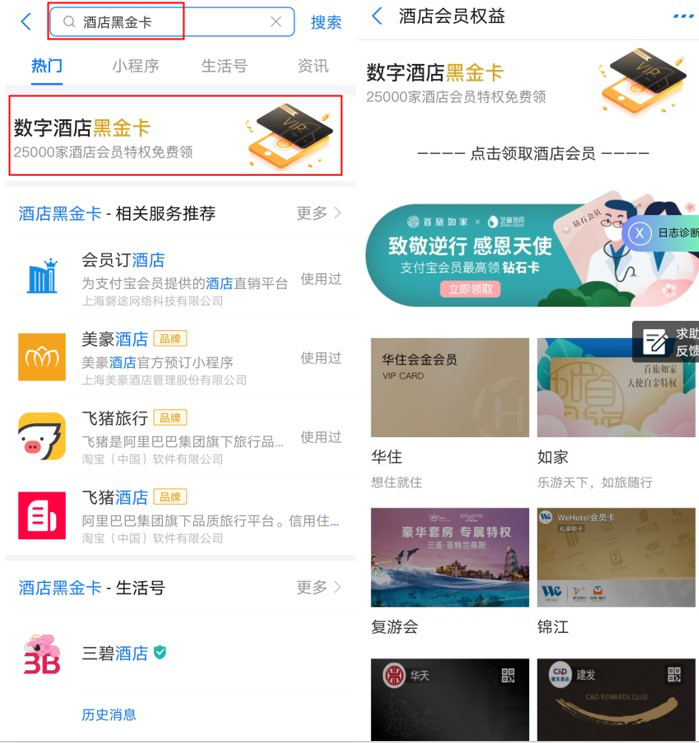Viewport: 699px width, 743px height.
Task: Switch to the 资讯 tab
Action: [x=313, y=66]
